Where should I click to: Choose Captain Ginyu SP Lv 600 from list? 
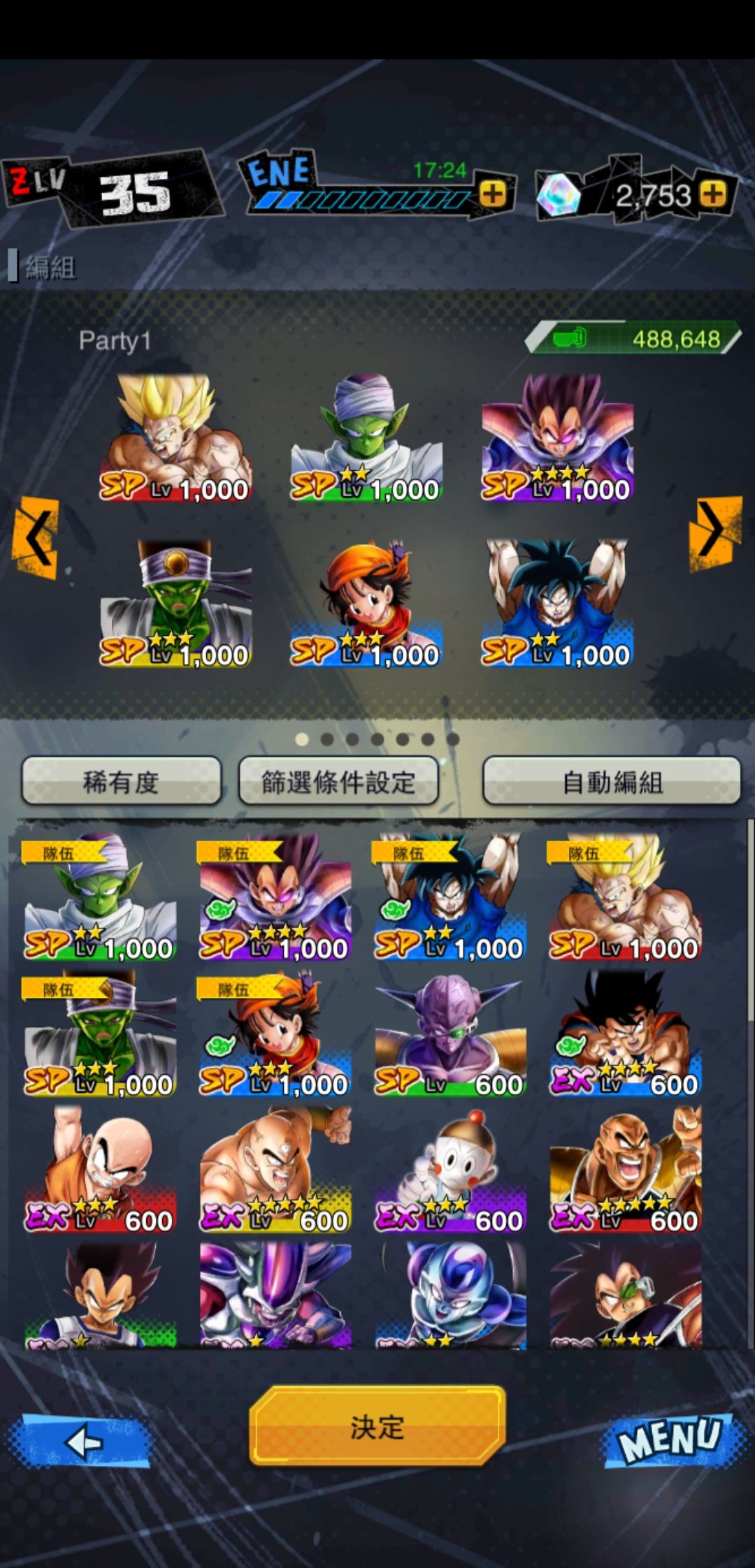[450, 1035]
